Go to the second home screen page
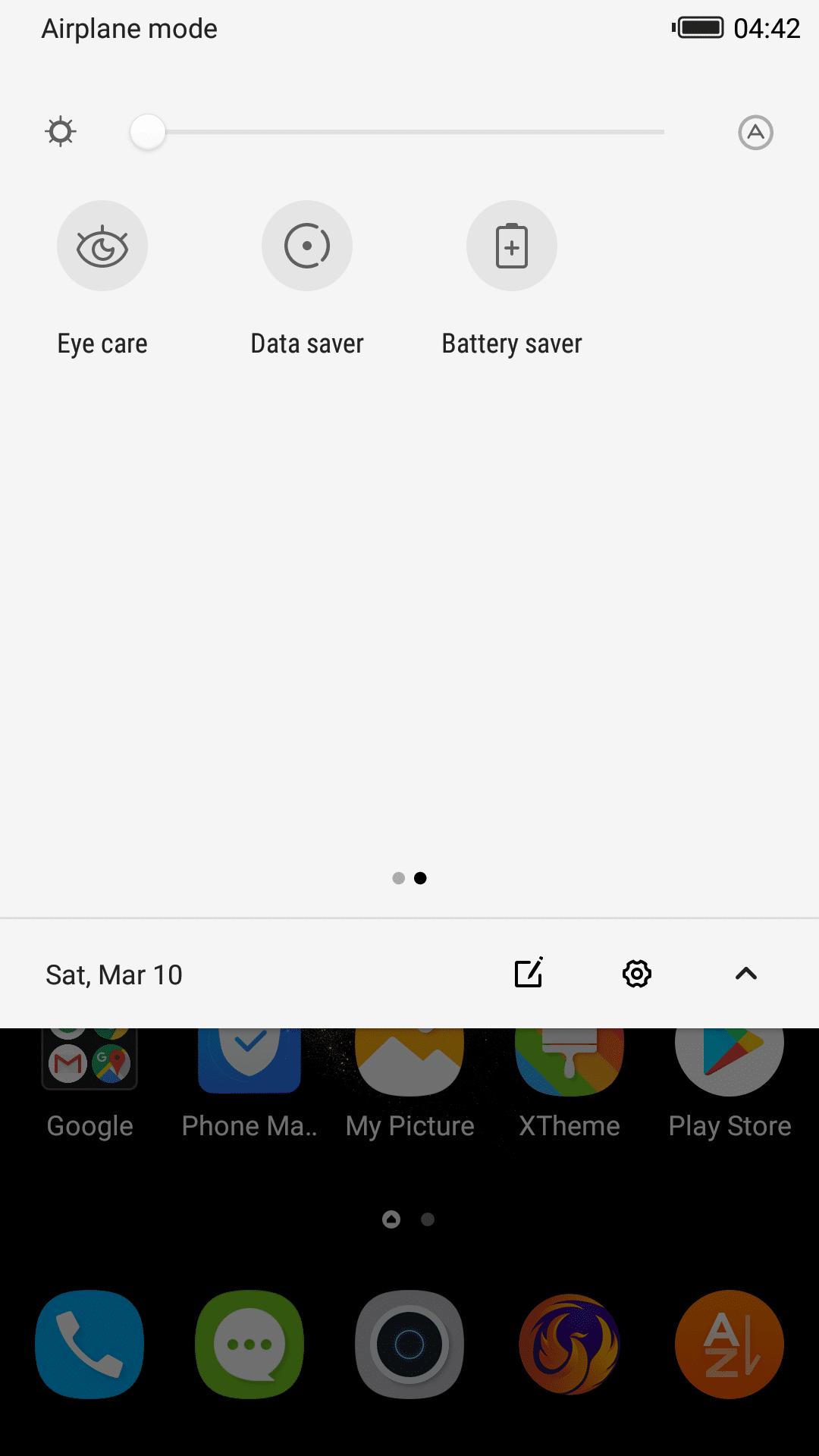 coord(428,1219)
